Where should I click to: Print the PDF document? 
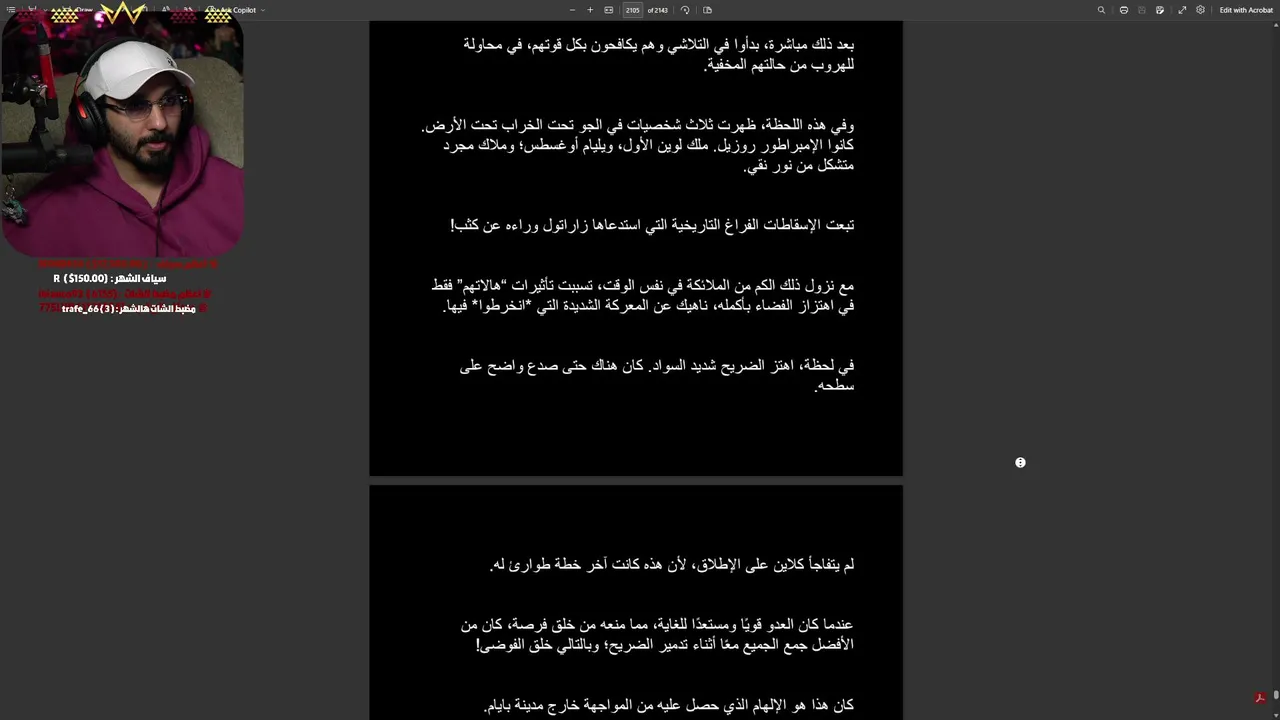[x=1124, y=10]
